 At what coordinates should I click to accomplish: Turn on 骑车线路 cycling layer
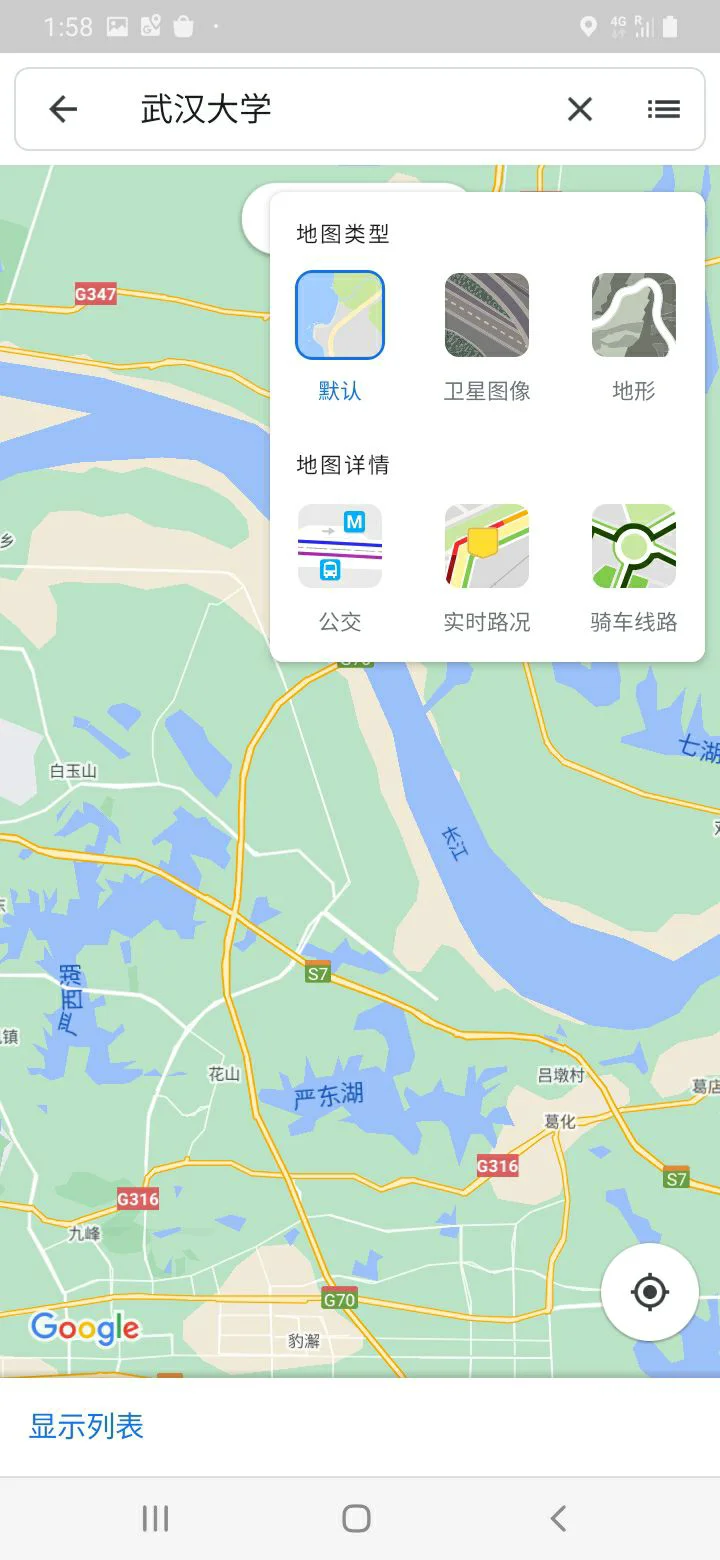pos(634,547)
